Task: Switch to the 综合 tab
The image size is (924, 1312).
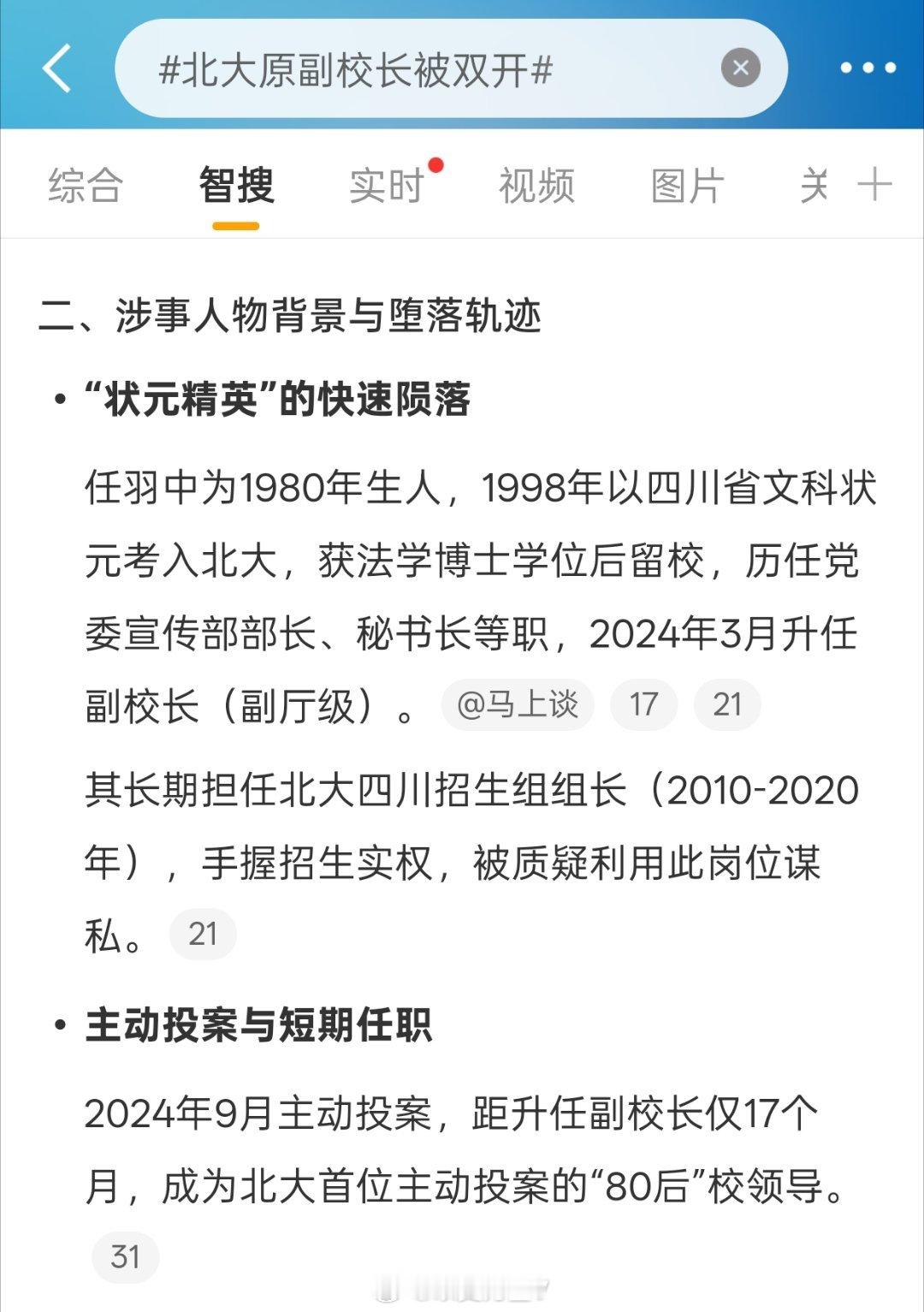Action: tap(86, 185)
